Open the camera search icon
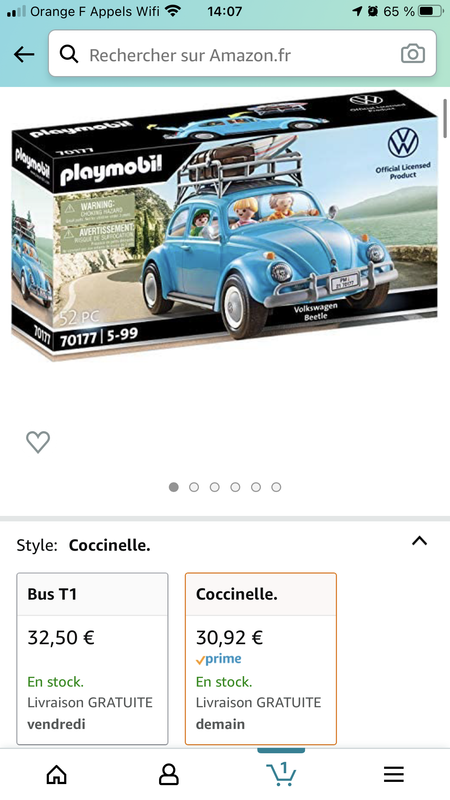 tap(412, 54)
